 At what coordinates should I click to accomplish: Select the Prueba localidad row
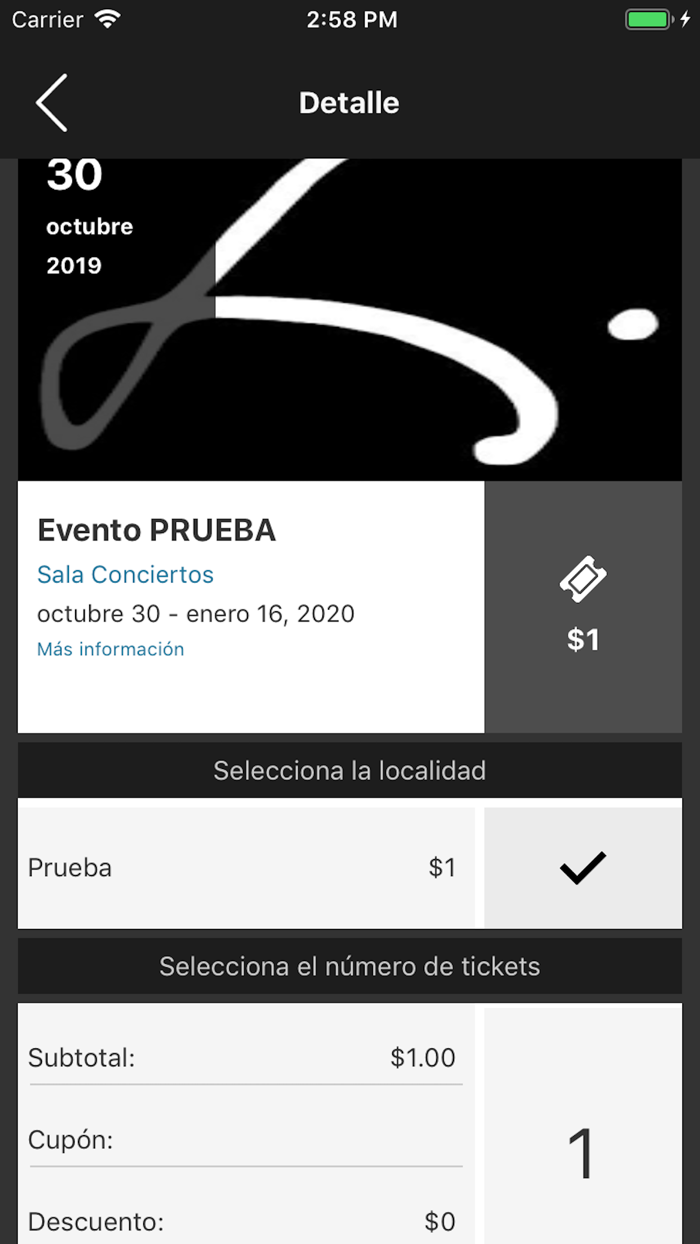pyautogui.click(x=246, y=867)
